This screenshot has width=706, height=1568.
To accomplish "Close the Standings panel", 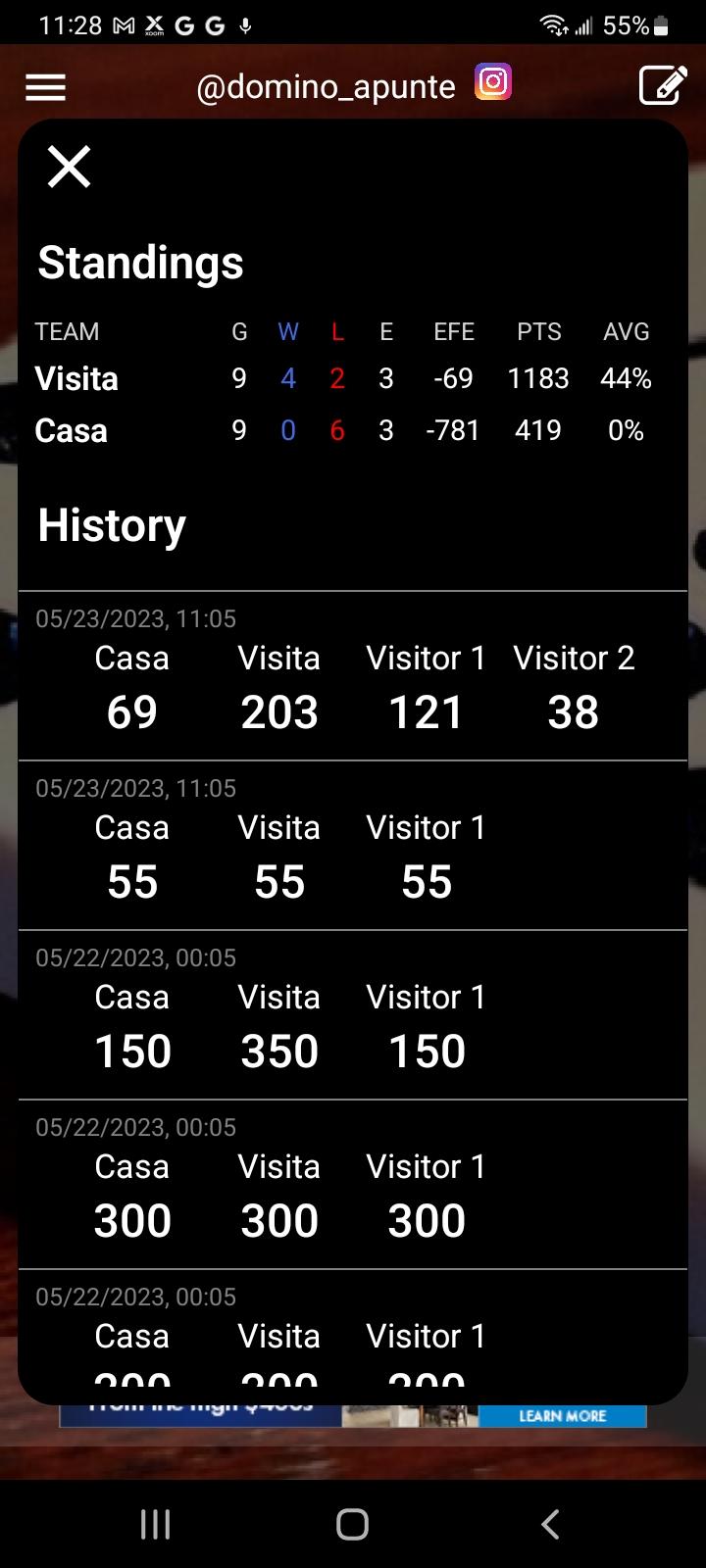I will pyautogui.click(x=69, y=167).
